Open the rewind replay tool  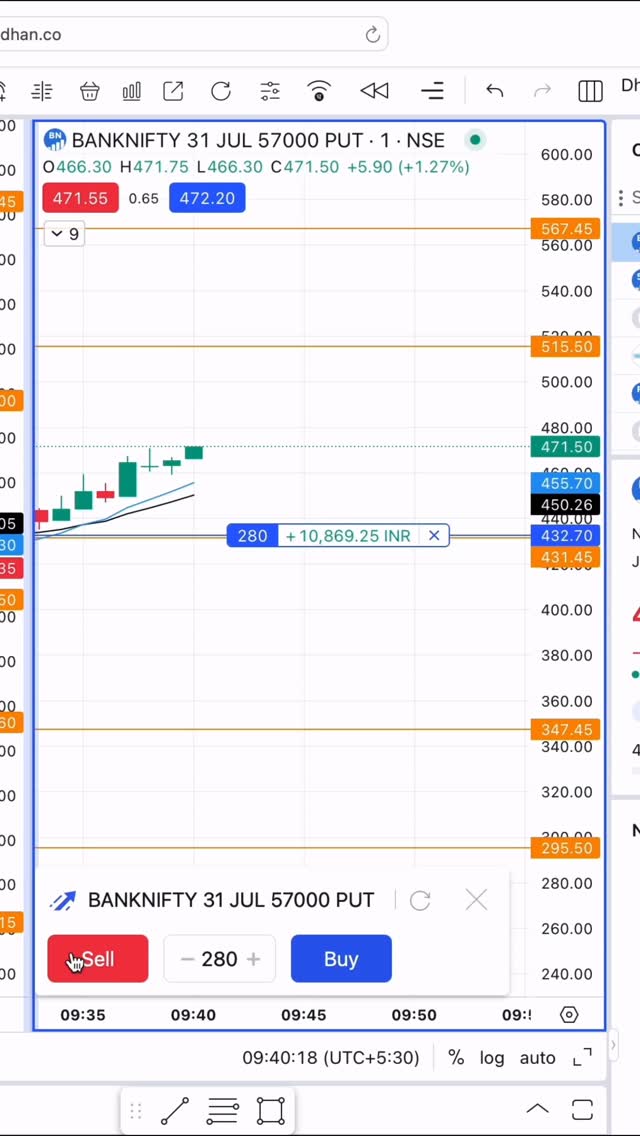click(x=374, y=91)
